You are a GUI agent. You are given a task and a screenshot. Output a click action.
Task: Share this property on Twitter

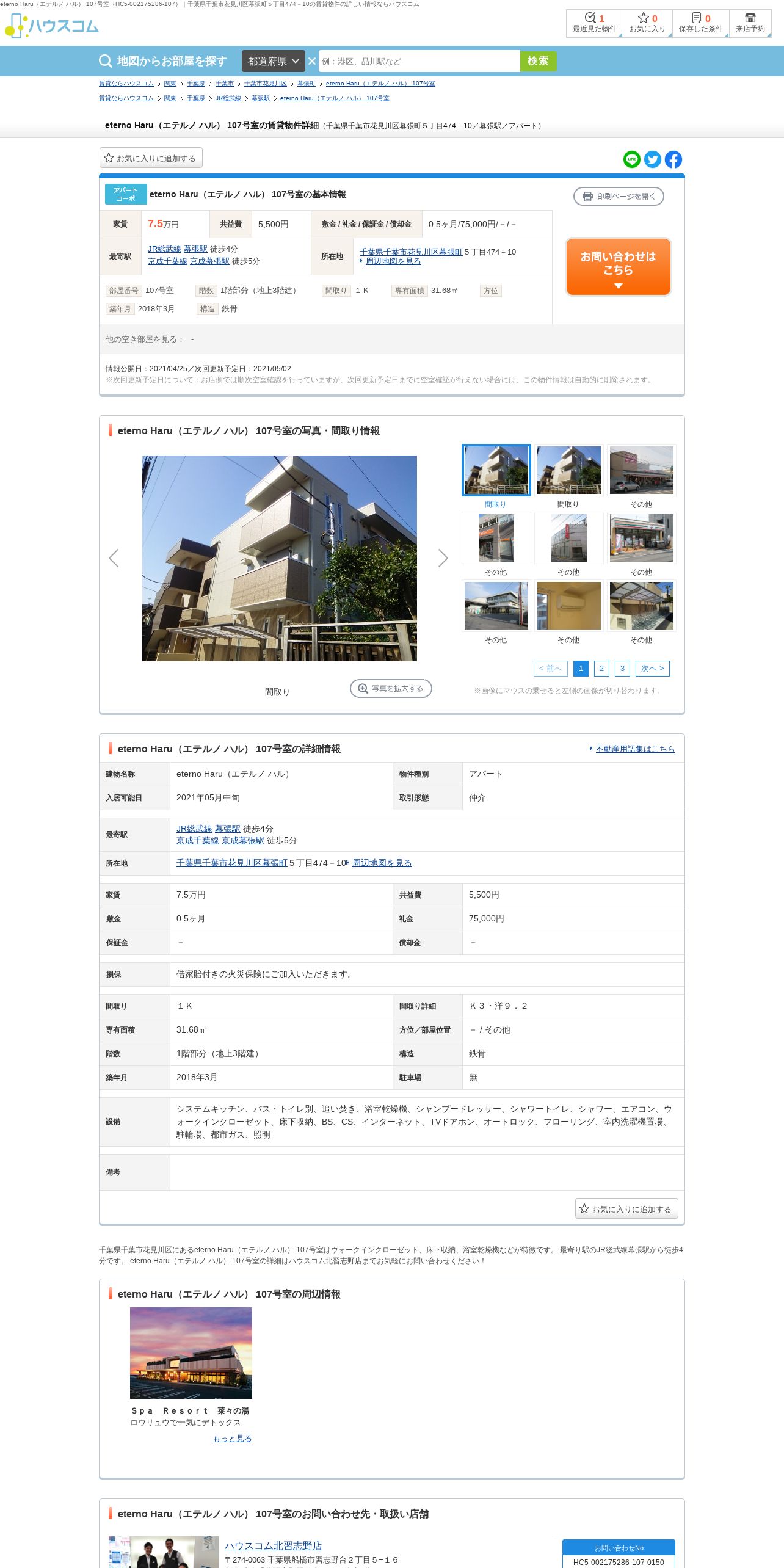(653, 159)
